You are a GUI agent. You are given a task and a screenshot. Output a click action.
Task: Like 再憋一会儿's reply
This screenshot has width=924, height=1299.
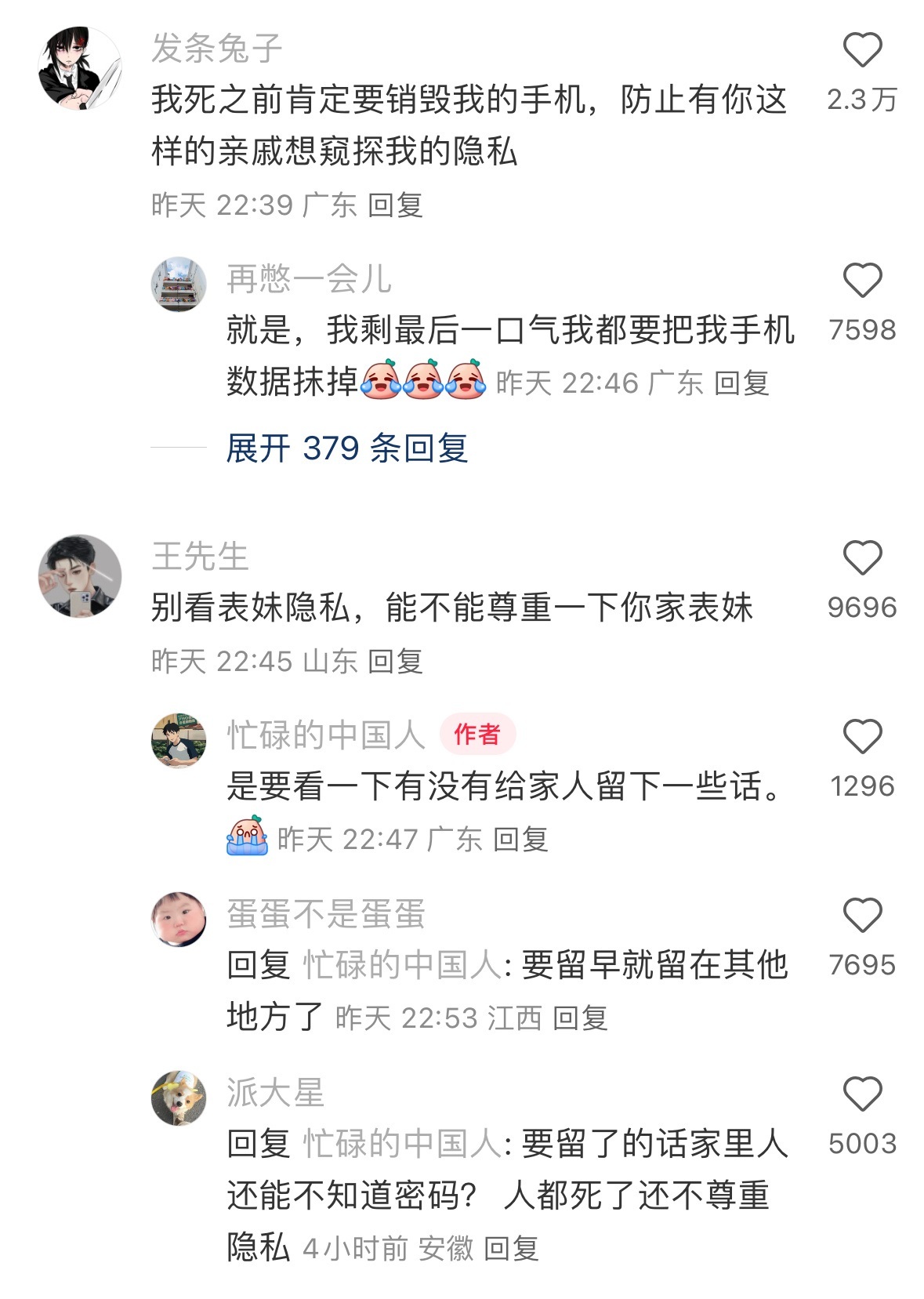862,281
